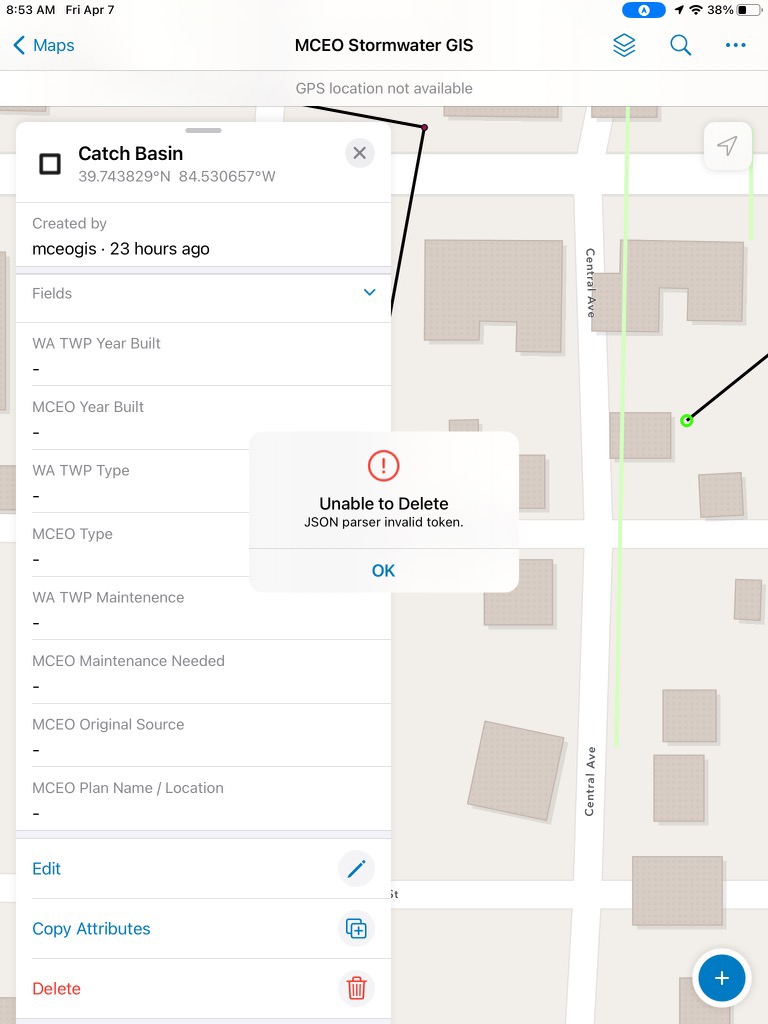Center map on my location
768x1024 pixels.
pyautogui.click(x=727, y=146)
